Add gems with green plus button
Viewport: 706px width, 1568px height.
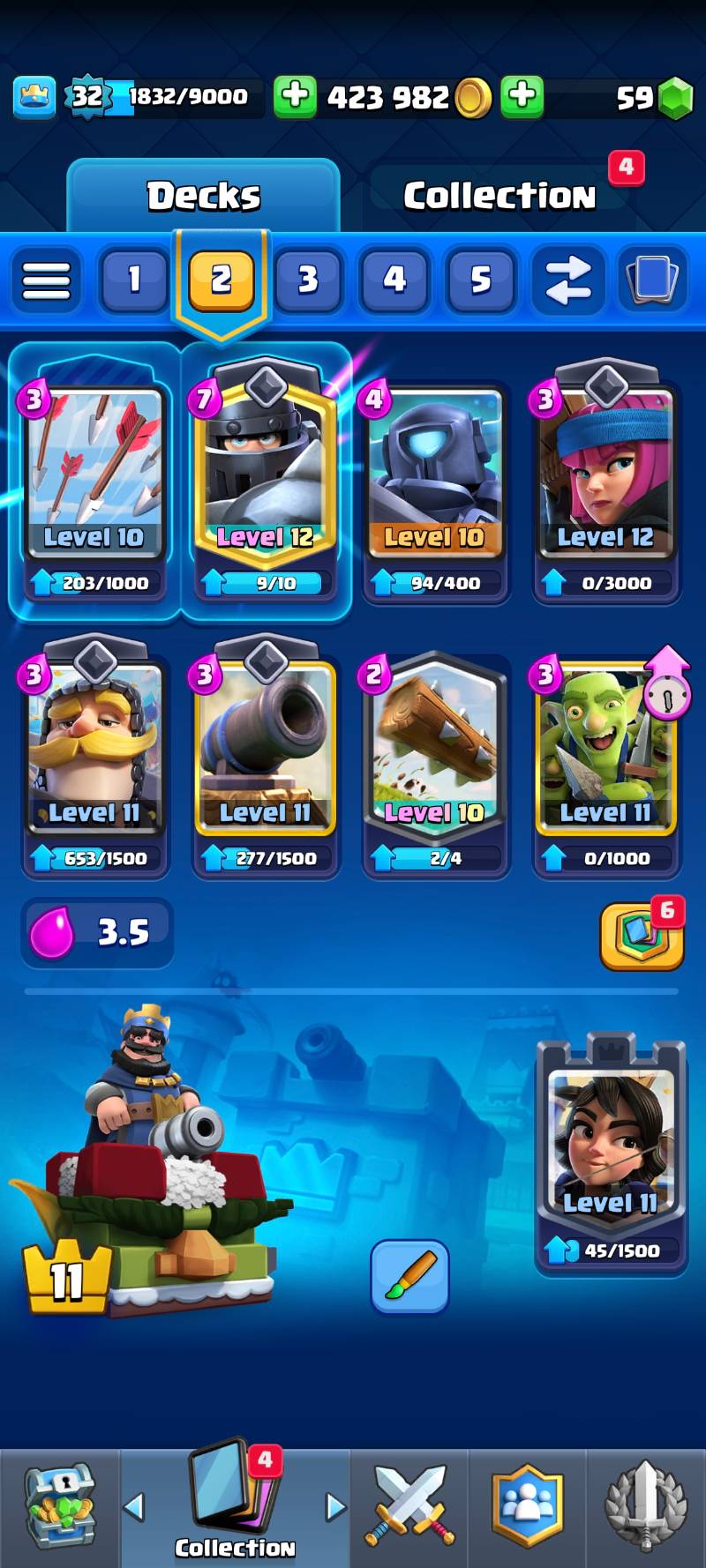pos(522,96)
